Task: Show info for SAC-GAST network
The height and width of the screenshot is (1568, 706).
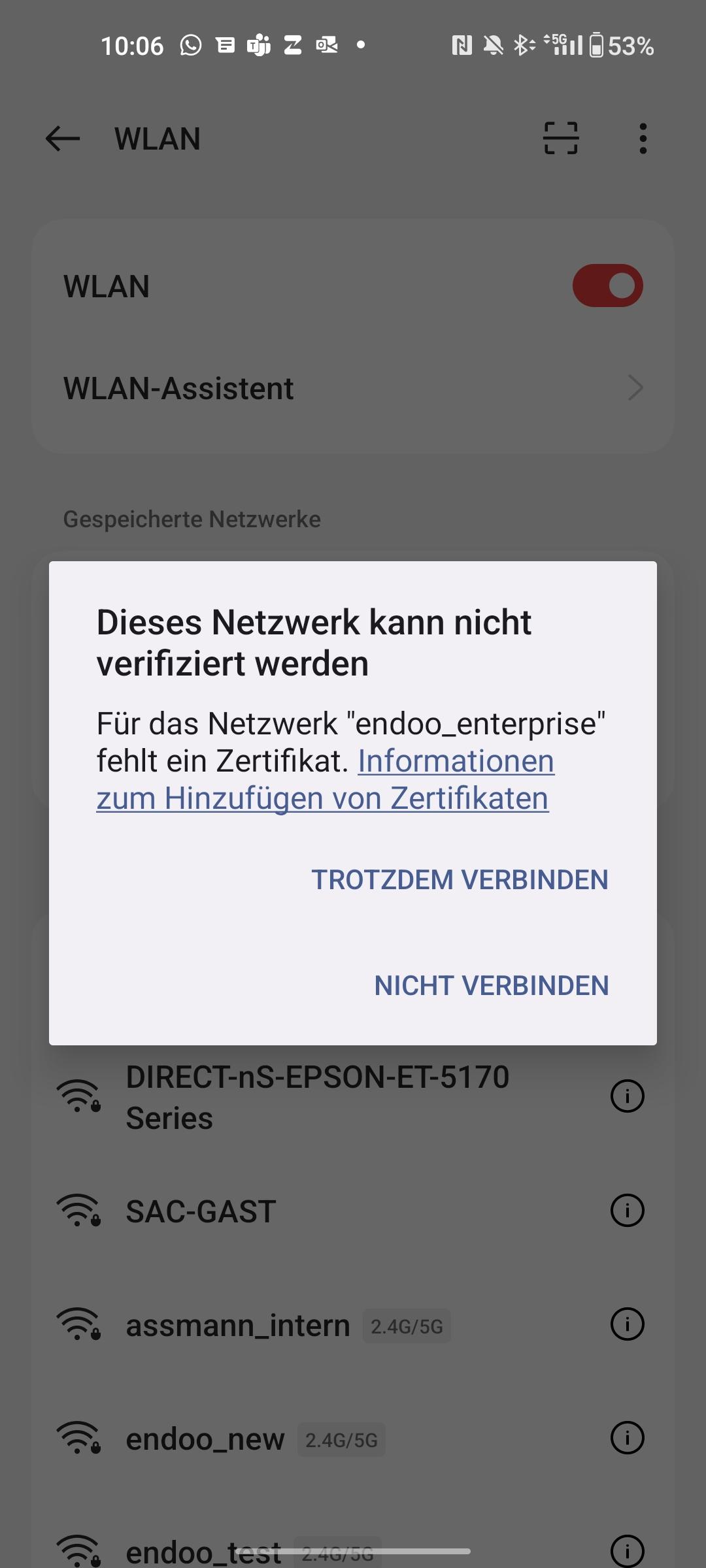Action: point(627,1210)
